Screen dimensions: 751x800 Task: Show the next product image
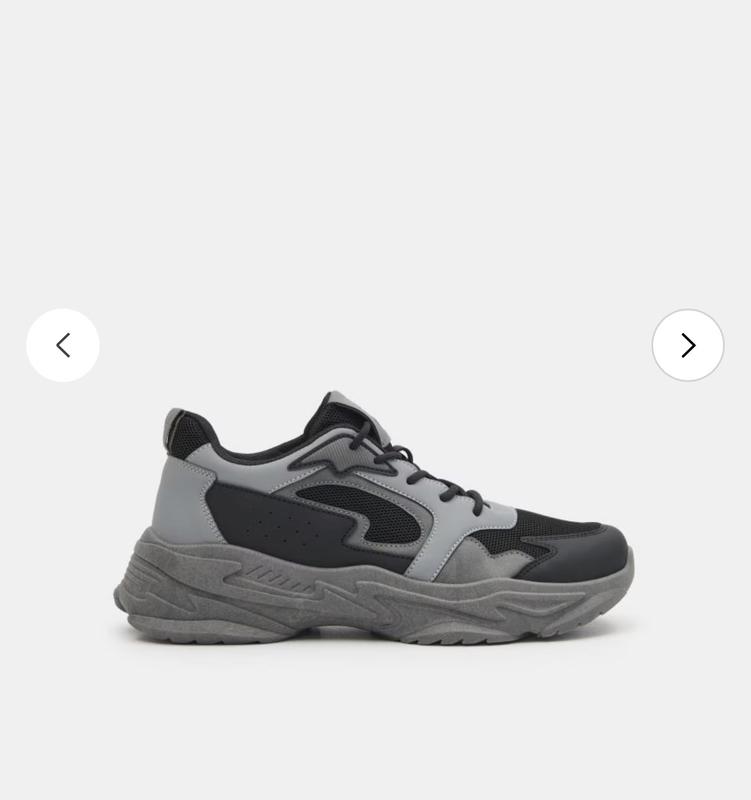tap(688, 345)
